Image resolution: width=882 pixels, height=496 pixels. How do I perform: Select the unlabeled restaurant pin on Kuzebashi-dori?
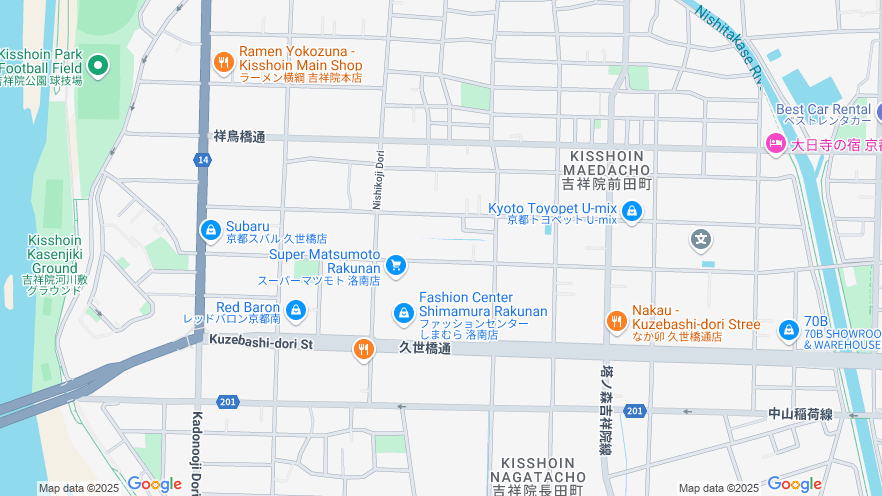363,349
